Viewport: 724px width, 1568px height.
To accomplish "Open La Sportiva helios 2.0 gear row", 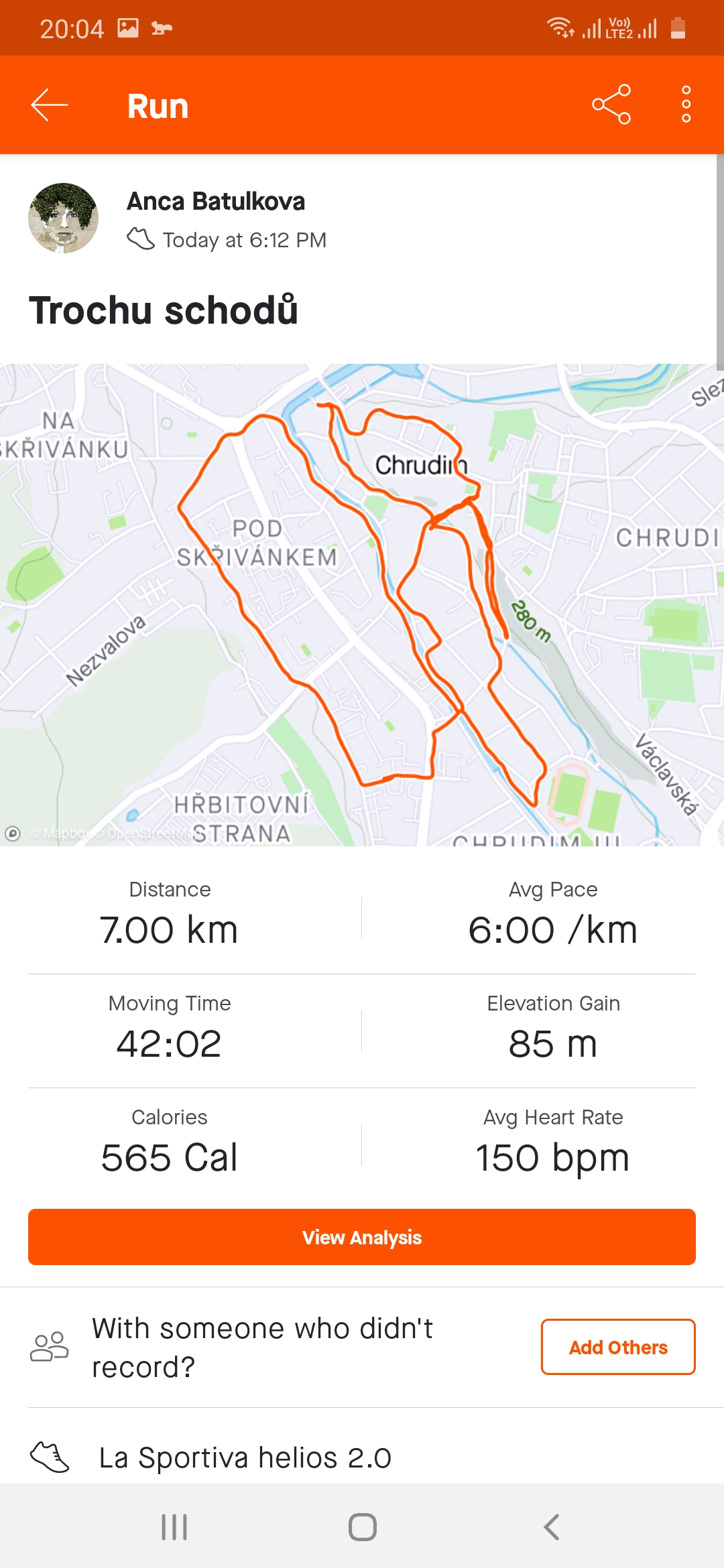I will coord(362,1457).
